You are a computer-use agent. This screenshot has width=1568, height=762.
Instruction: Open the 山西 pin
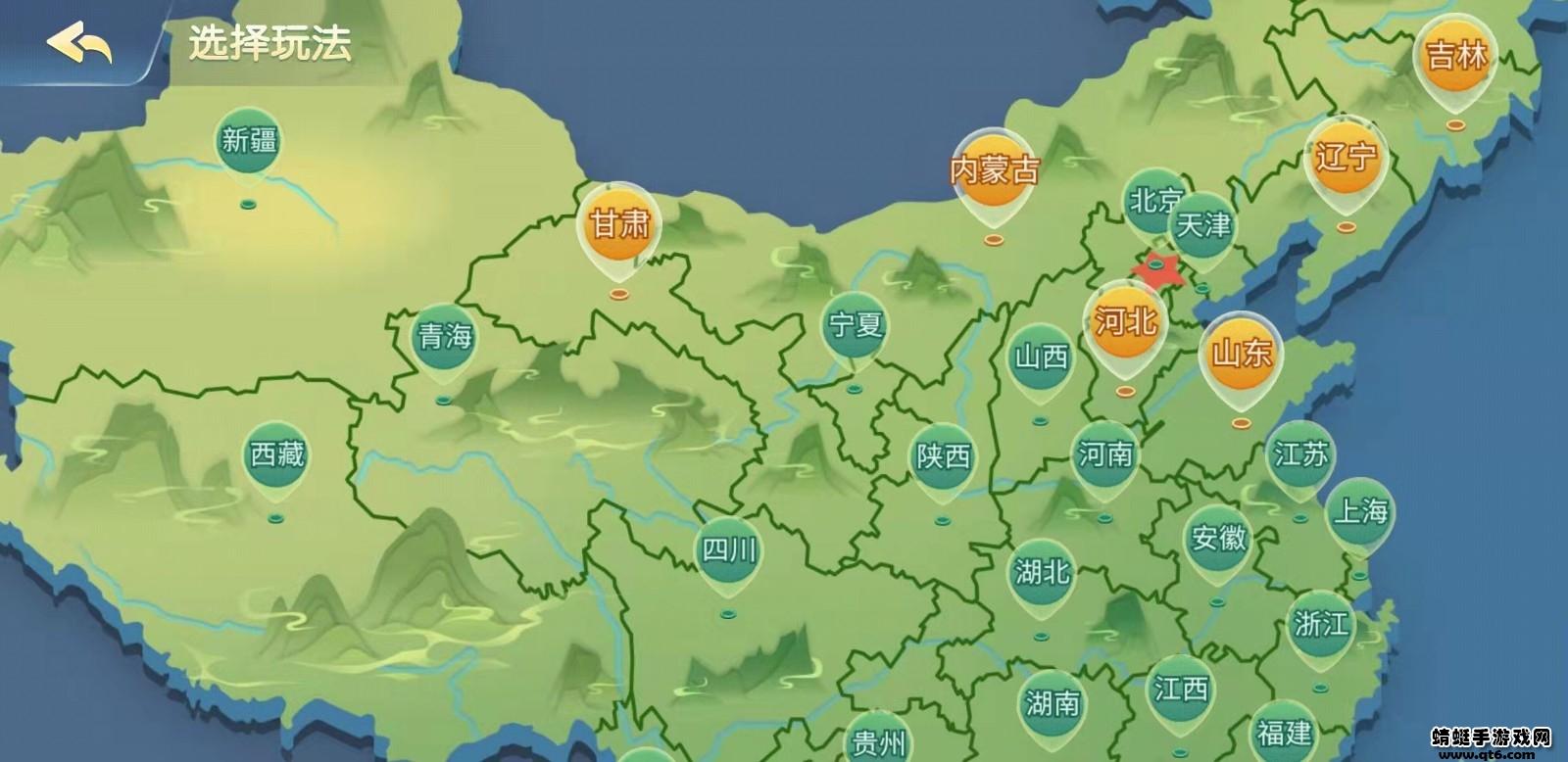[x=1040, y=357]
